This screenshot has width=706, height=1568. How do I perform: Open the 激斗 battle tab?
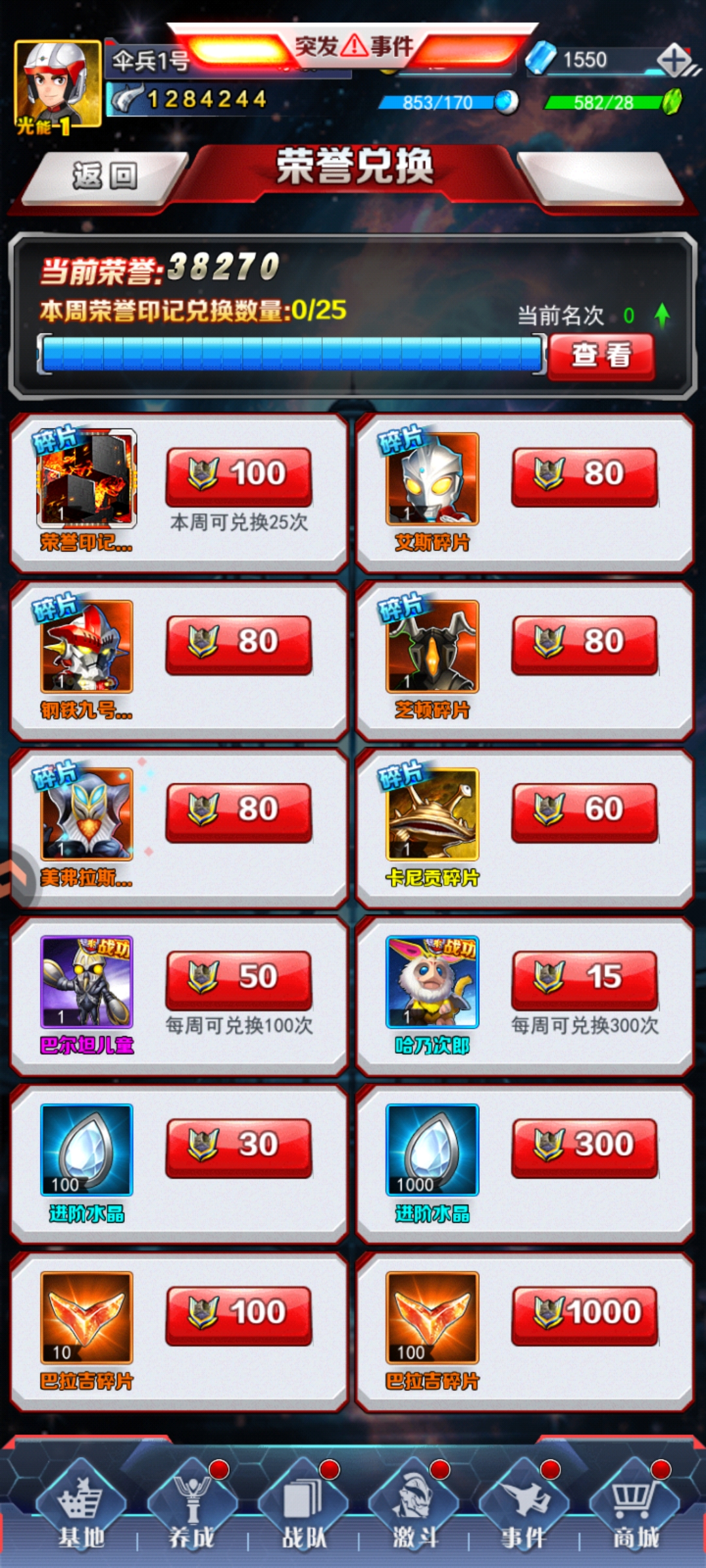point(414,1509)
